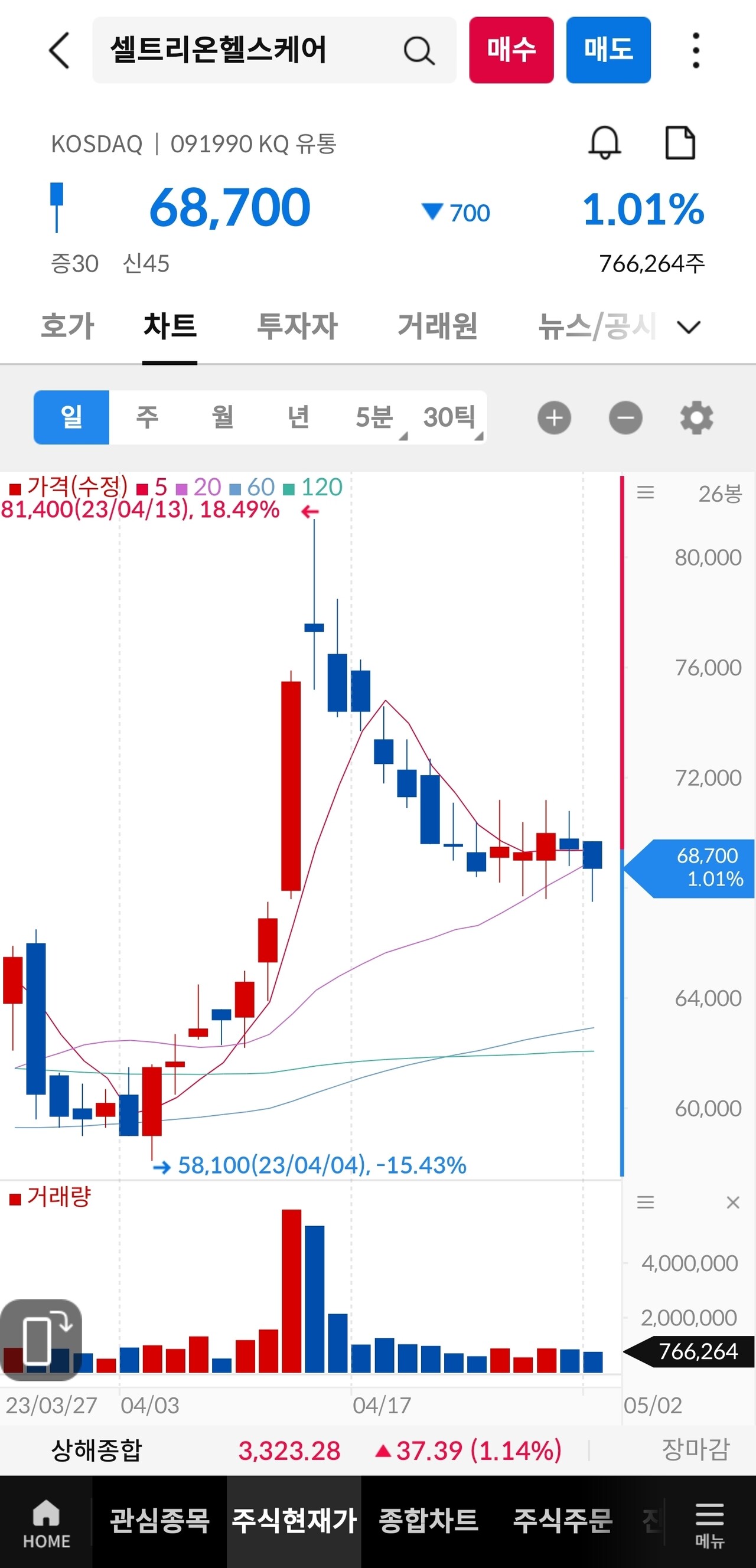Switch to the 호가 tab
The width and height of the screenshot is (756, 1568).
pos(67,326)
